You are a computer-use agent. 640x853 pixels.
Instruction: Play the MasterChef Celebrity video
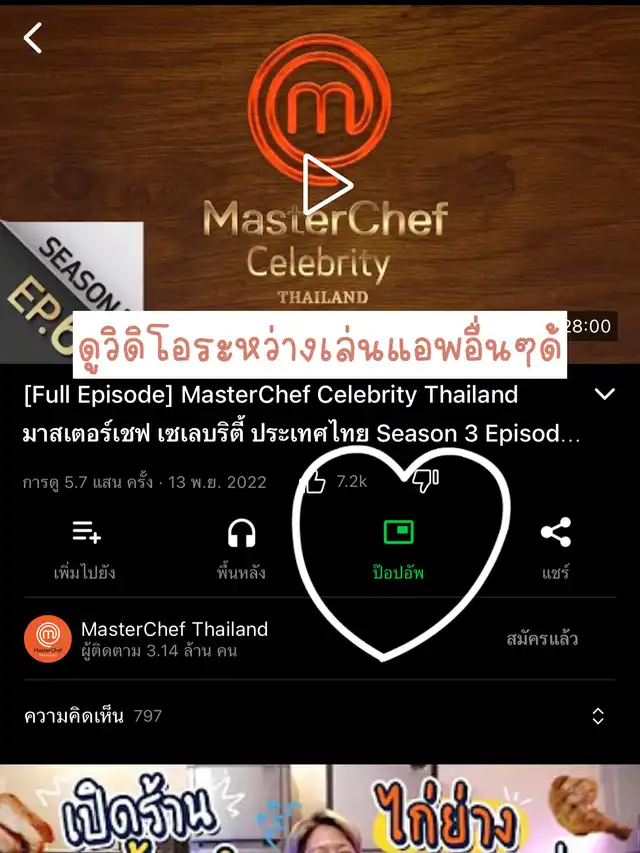coord(328,184)
